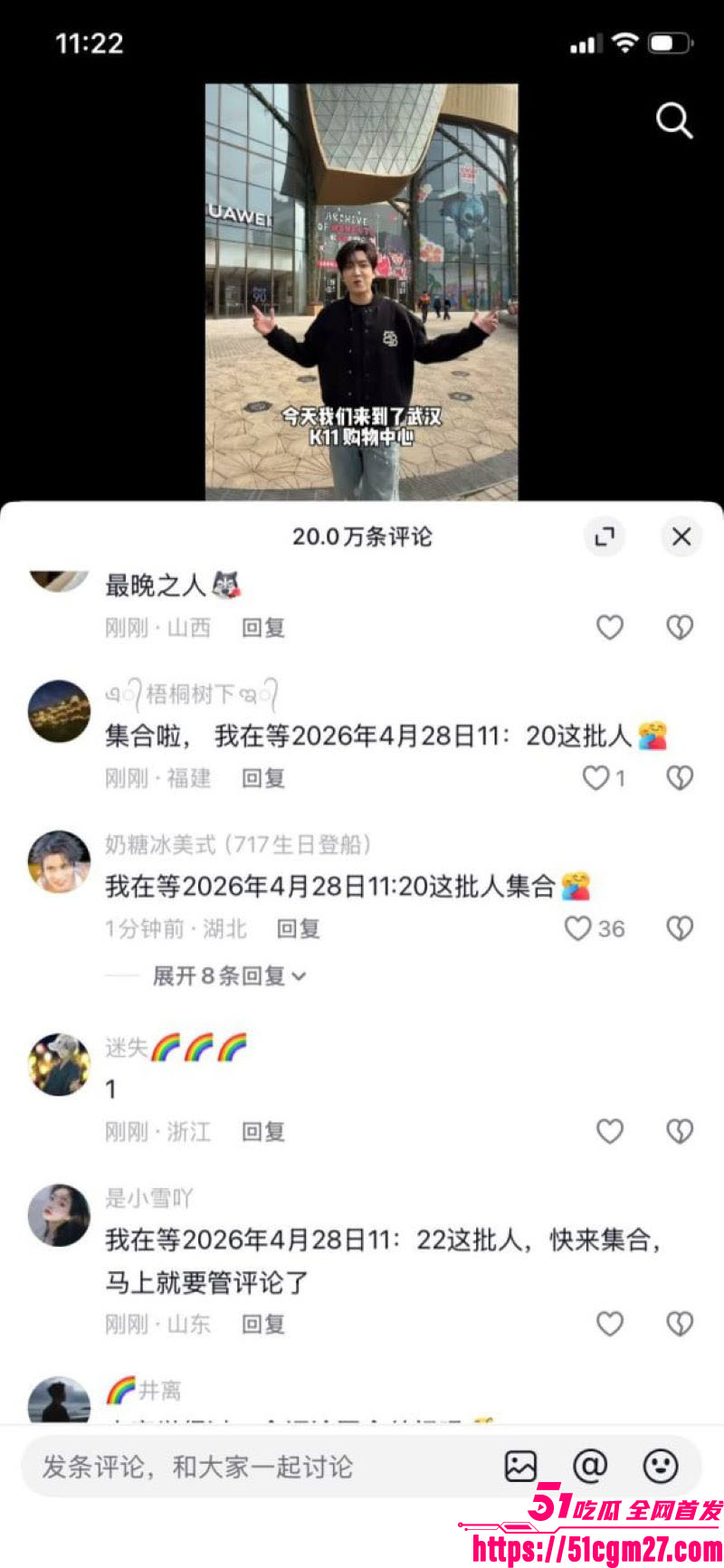Image resolution: width=724 pixels, height=1568 pixels.
Task: Close the comments panel with the X
Action: pos(681,537)
